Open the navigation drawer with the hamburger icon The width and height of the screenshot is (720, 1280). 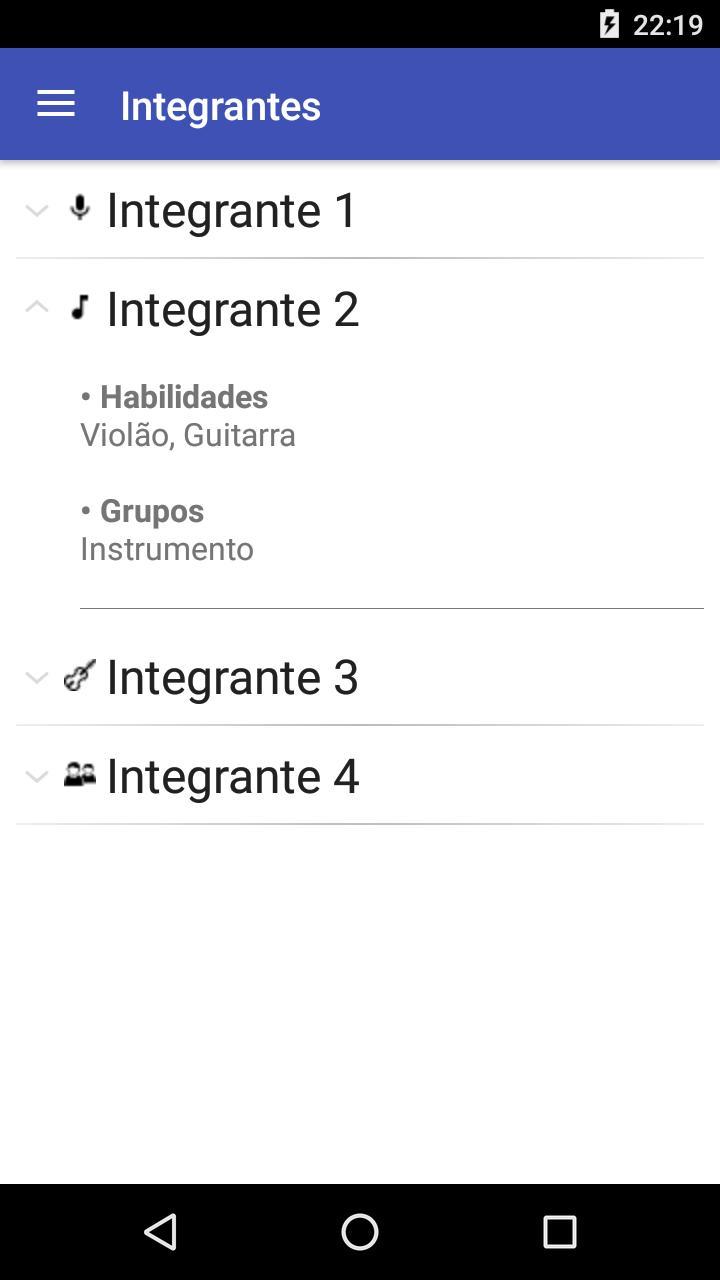click(55, 104)
